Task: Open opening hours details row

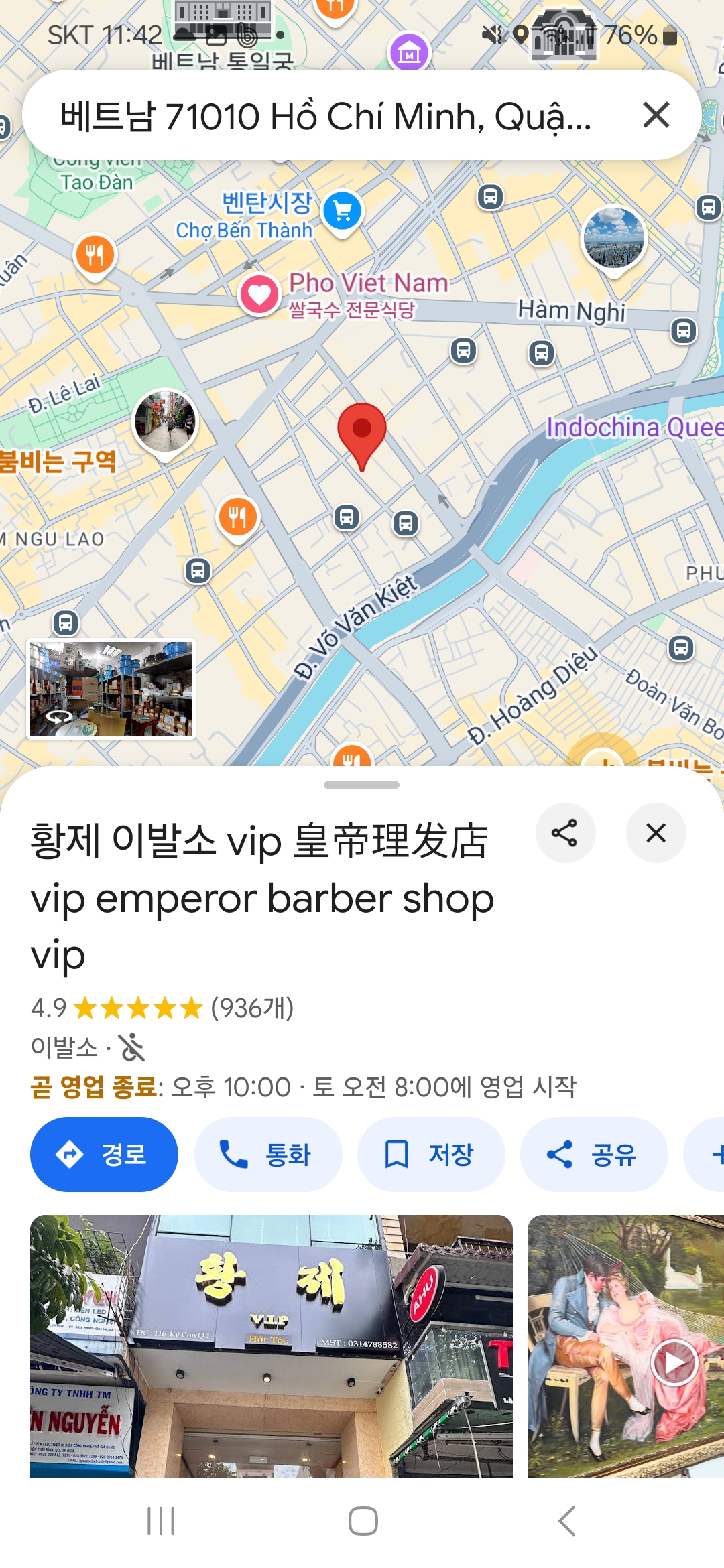Action: click(x=303, y=1087)
